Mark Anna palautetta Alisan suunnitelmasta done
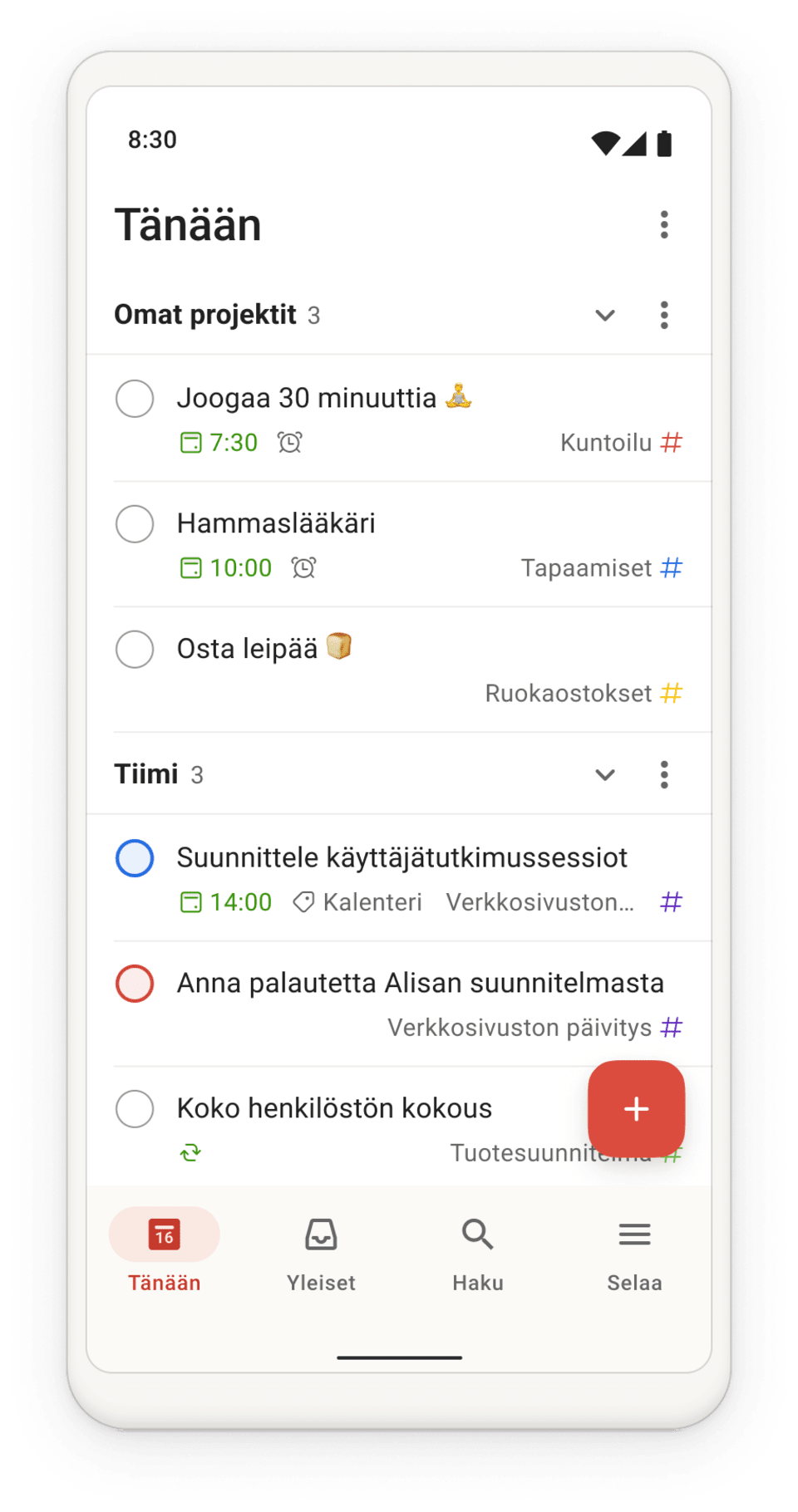 (x=135, y=984)
